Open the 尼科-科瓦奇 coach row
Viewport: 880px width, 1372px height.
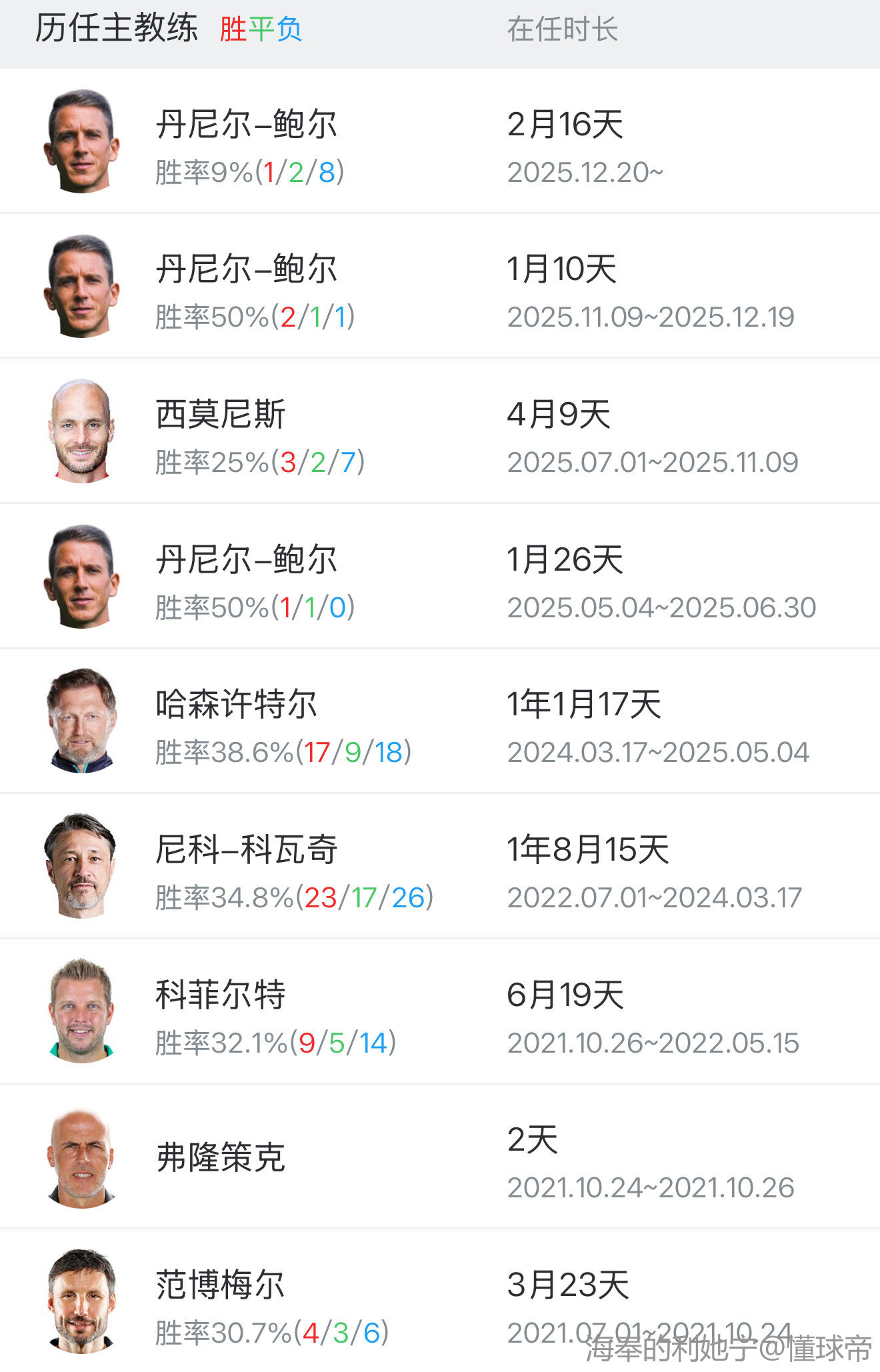coord(247,851)
